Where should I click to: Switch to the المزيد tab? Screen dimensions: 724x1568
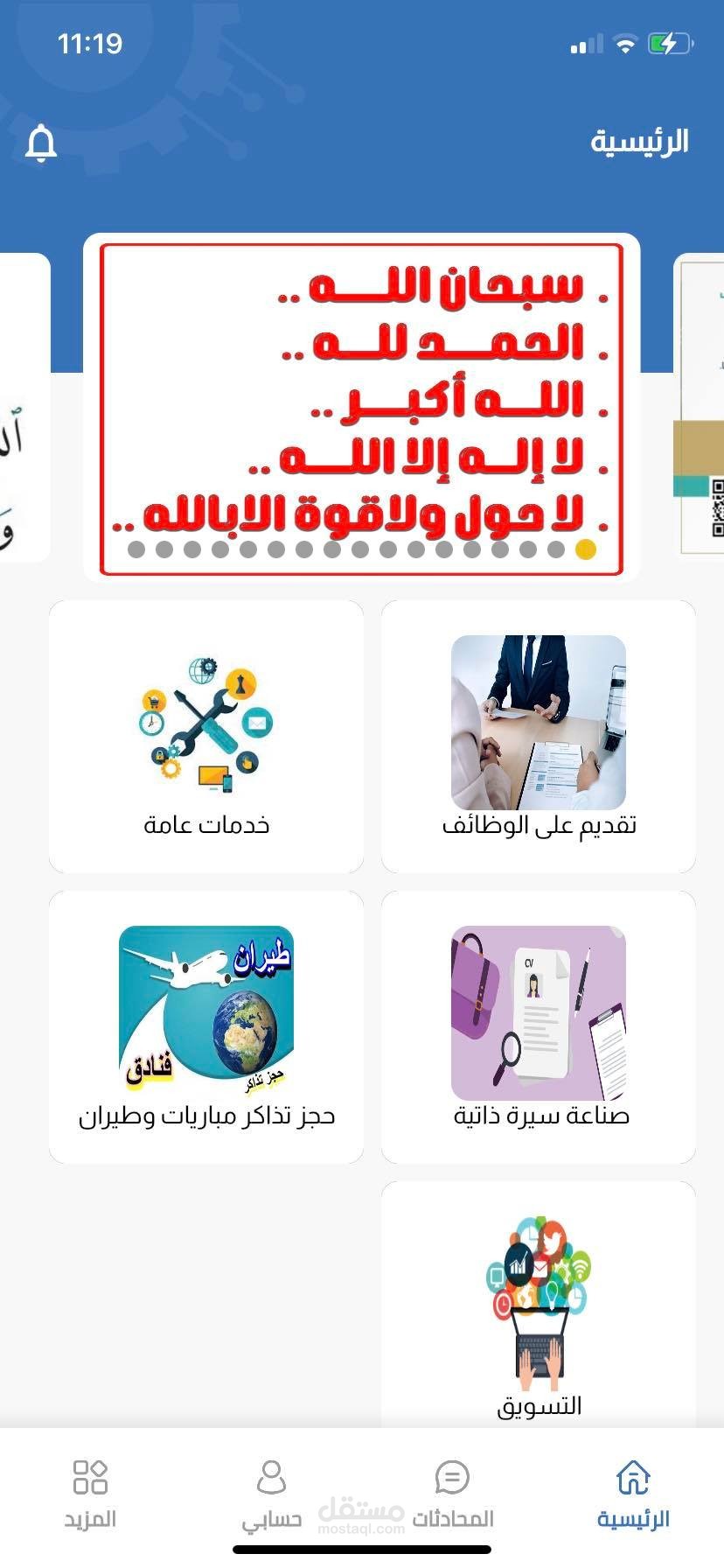pos(90,1494)
